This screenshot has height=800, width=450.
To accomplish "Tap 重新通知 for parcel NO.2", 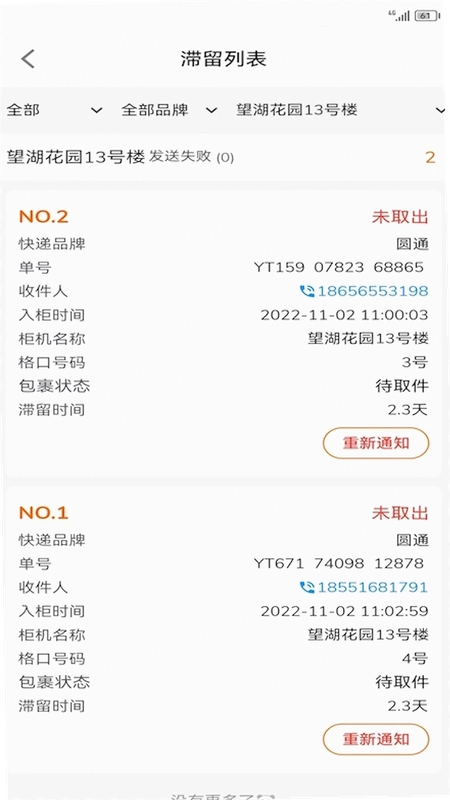I will pos(376,443).
